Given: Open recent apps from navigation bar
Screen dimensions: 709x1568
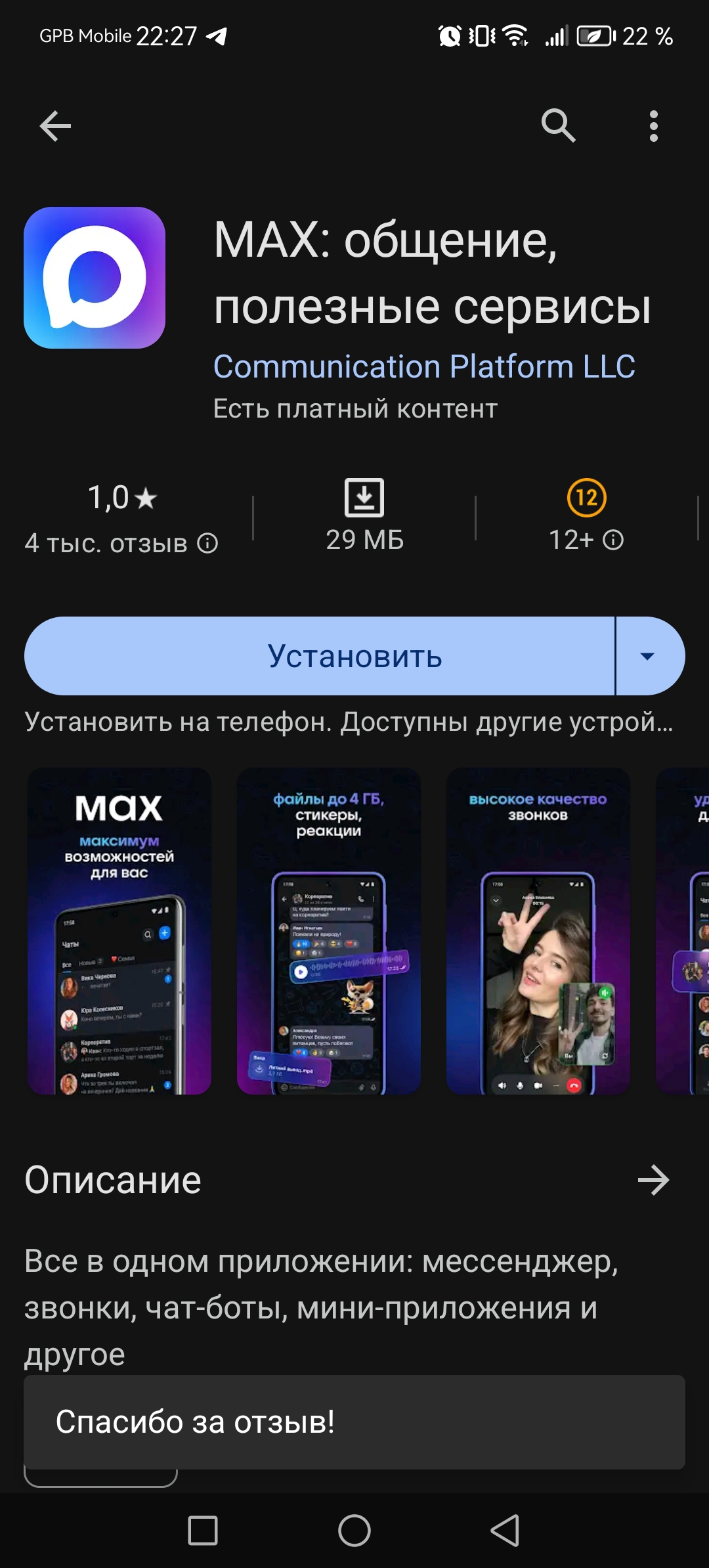Looking at the screenshot, I should (203, 1531).
